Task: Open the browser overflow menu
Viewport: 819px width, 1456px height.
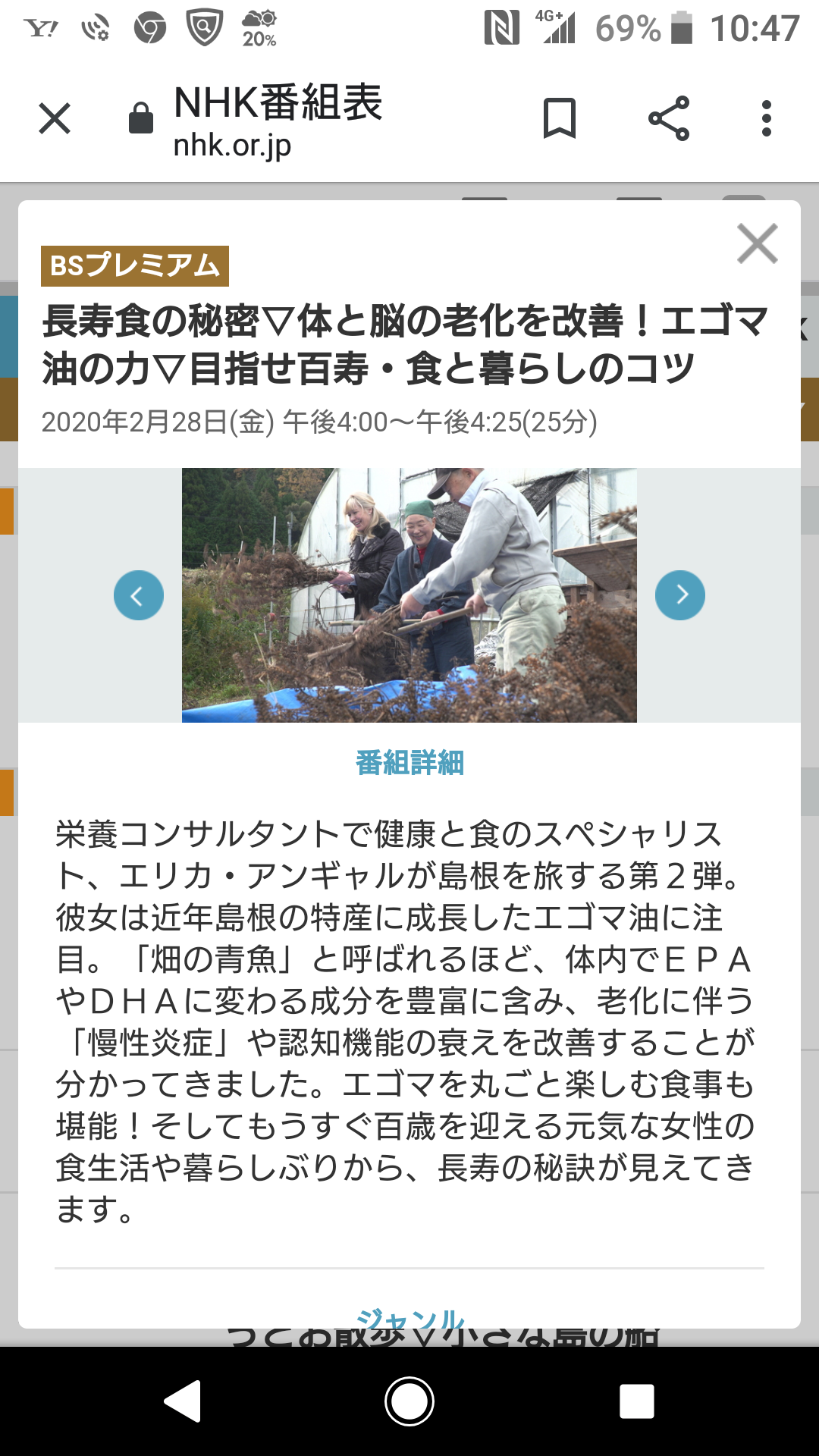Action: click(767, 118)
